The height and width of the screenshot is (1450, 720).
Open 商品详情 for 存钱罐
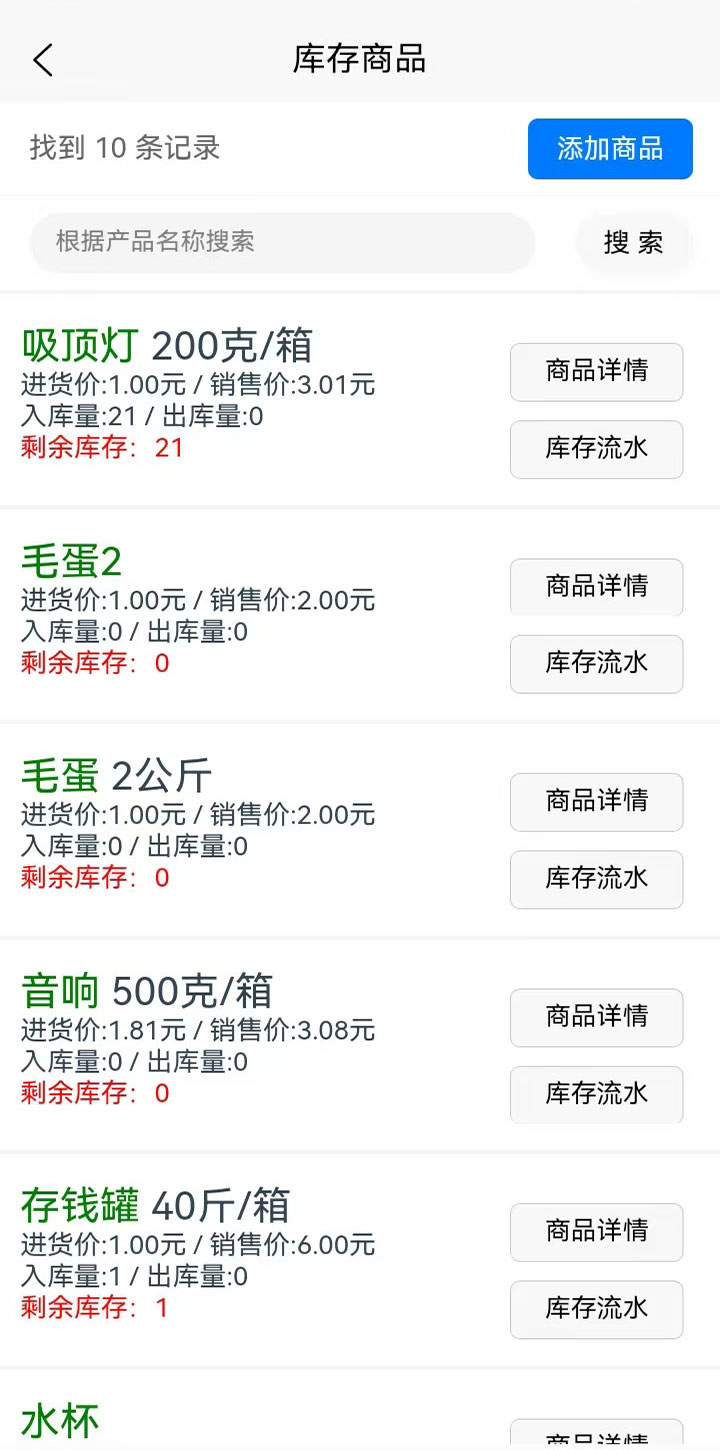pos(596,1232)
